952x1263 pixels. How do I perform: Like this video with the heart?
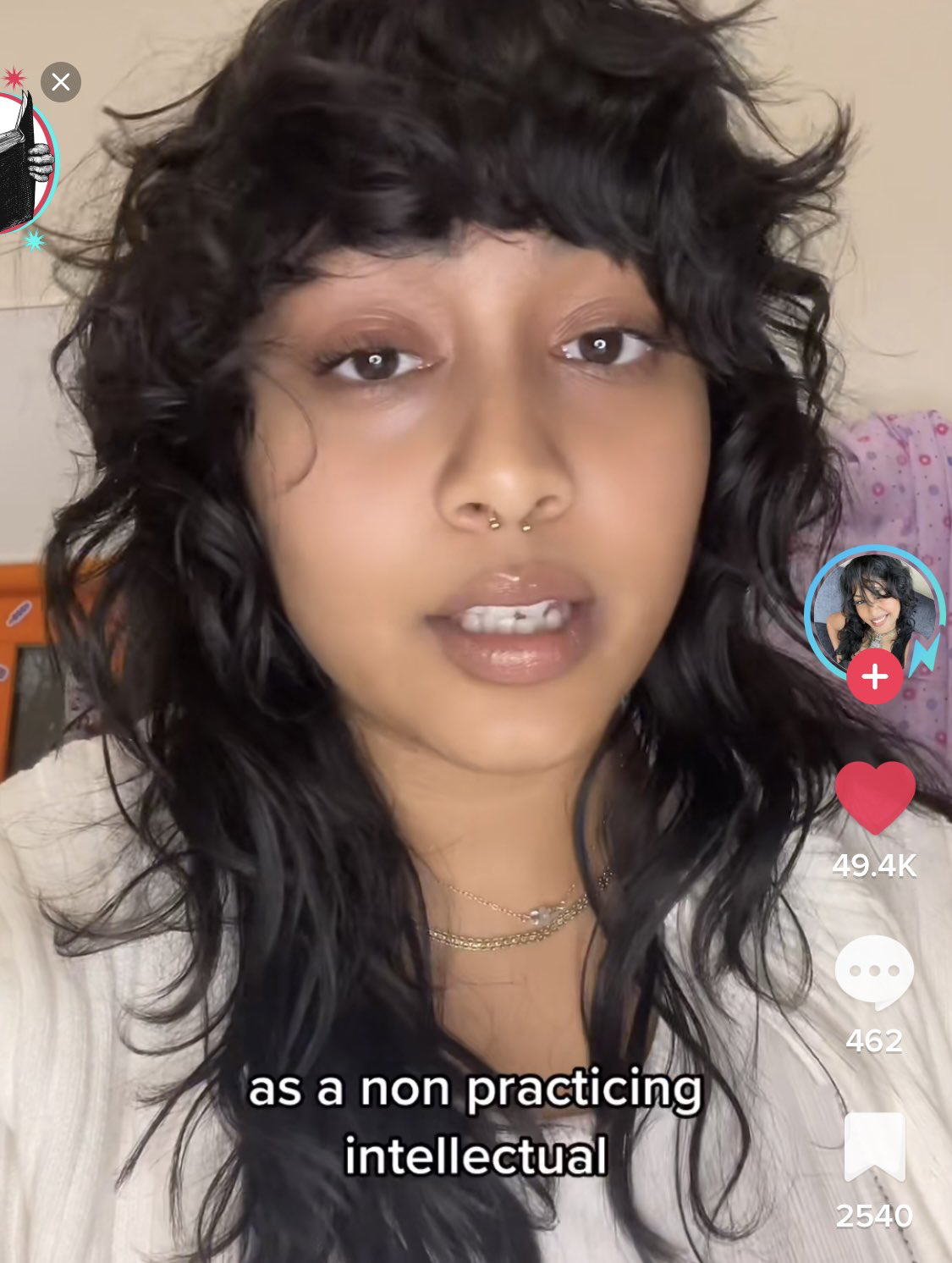874,797
